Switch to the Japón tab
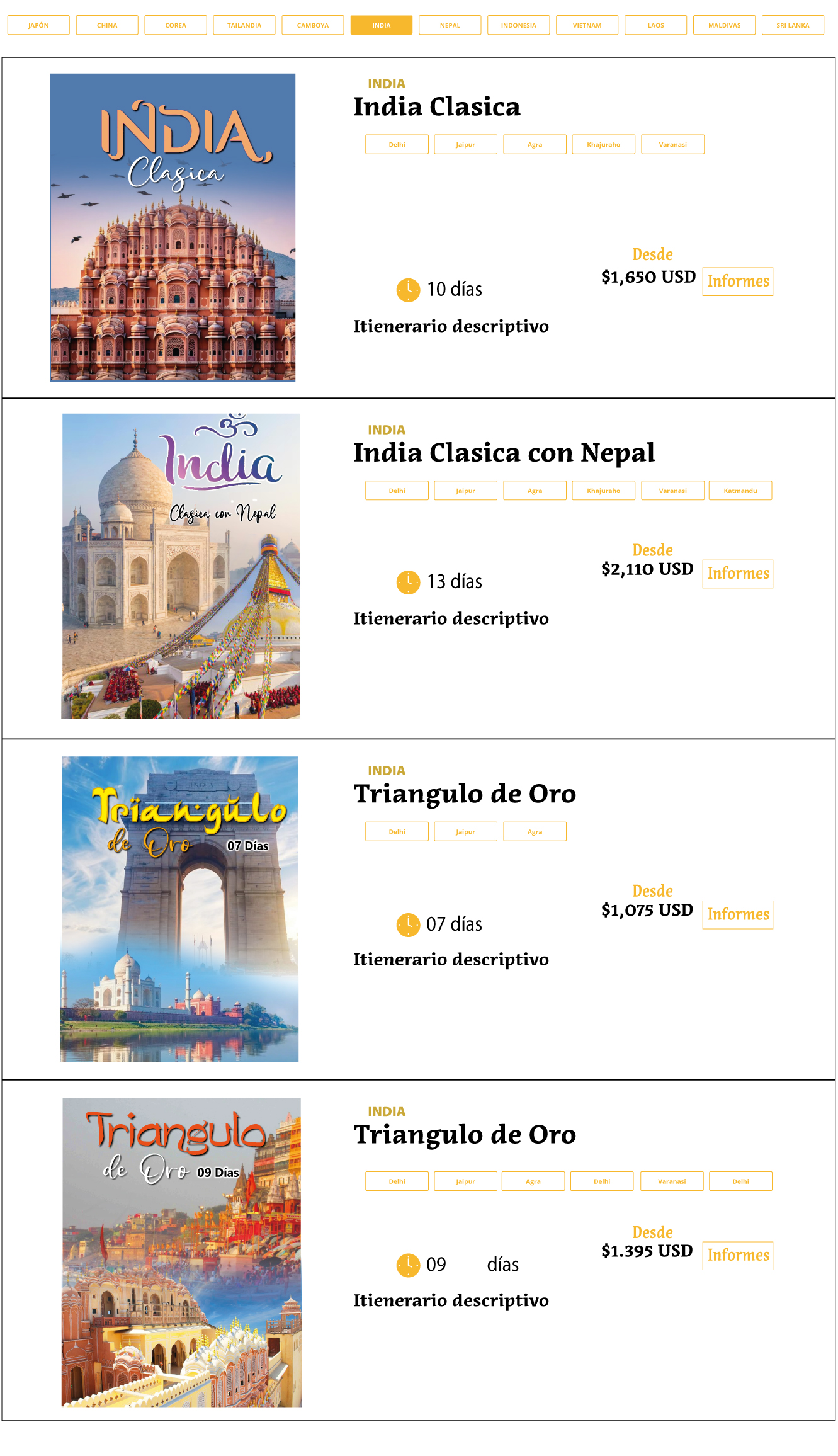838x1456 pixels. pos(38,25)
